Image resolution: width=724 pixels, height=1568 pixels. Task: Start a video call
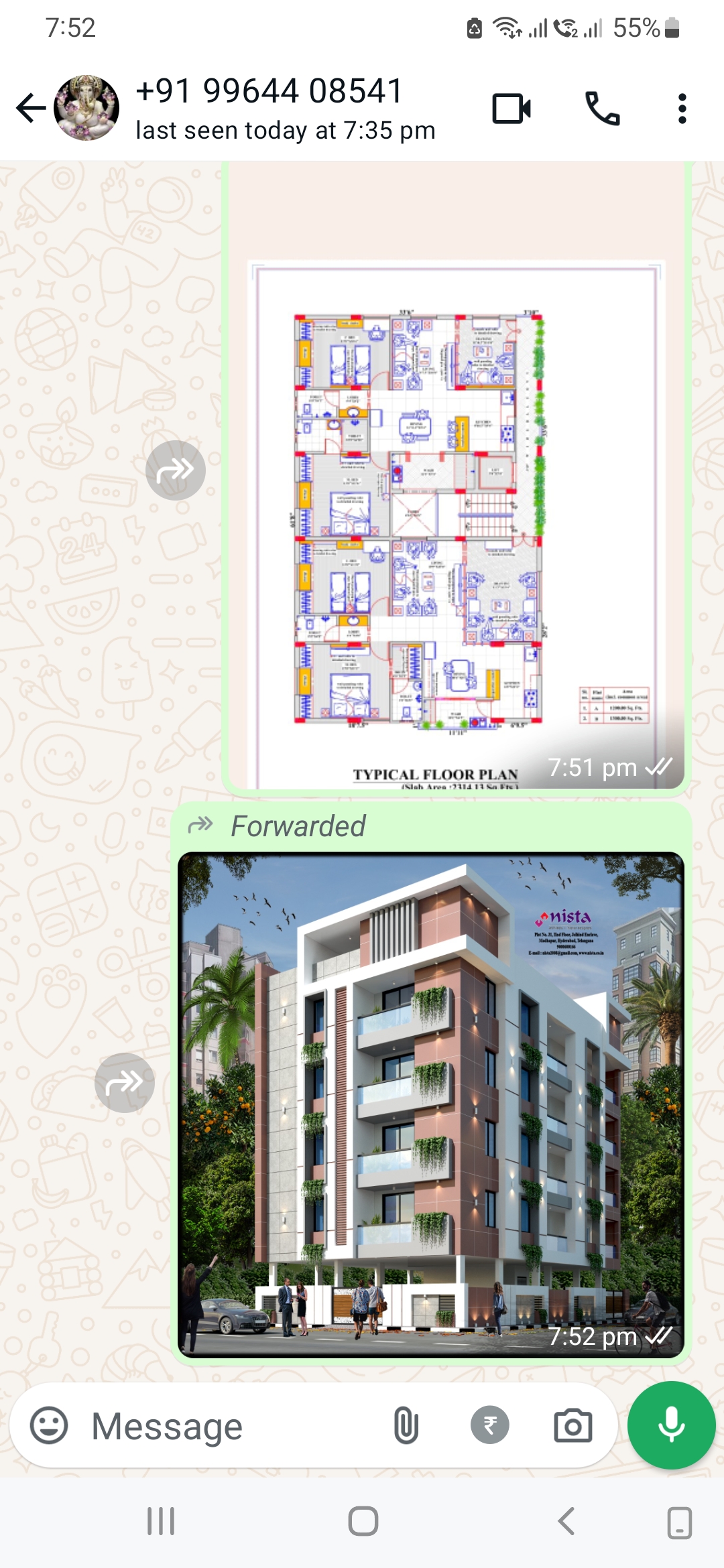click(x=511, y=109)
